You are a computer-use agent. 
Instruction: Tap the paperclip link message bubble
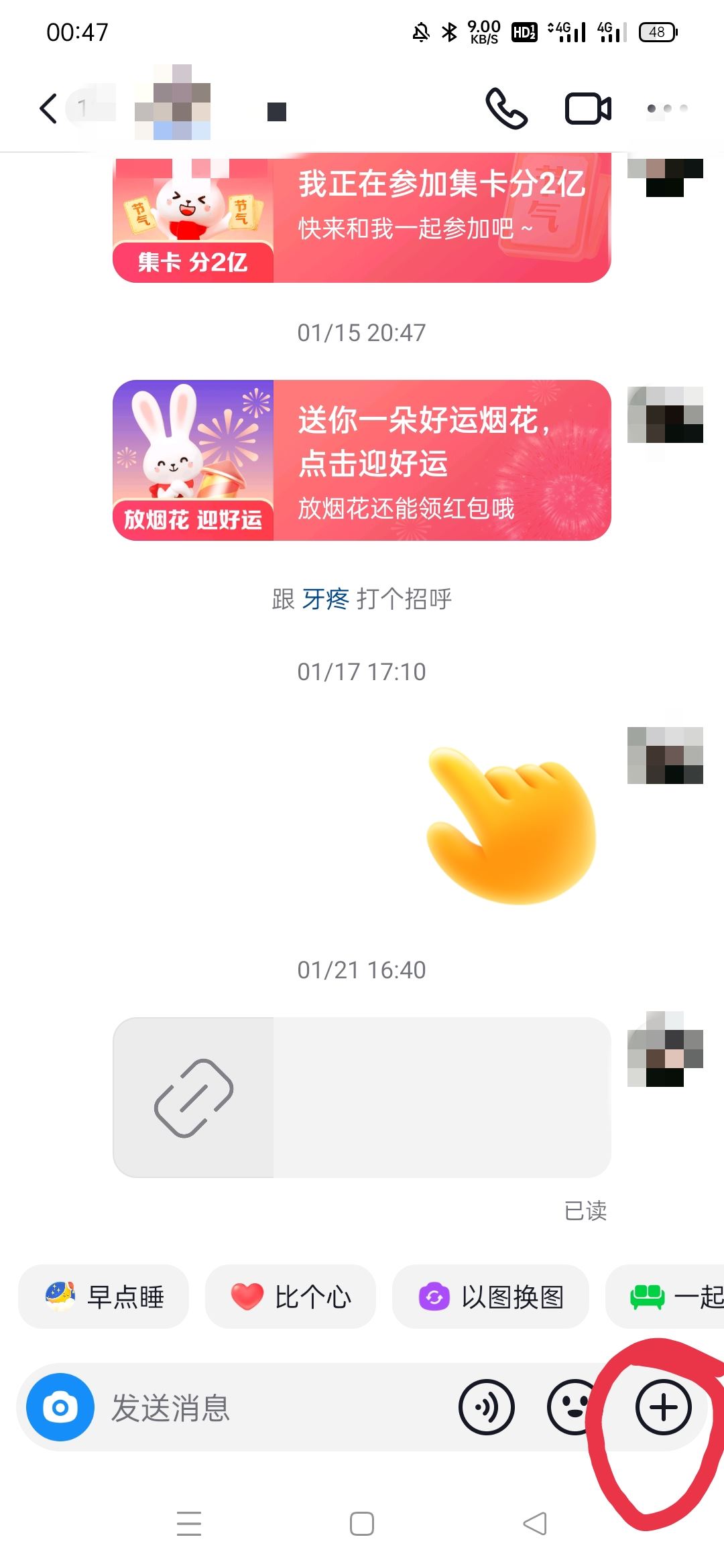tap(362, 1092)
